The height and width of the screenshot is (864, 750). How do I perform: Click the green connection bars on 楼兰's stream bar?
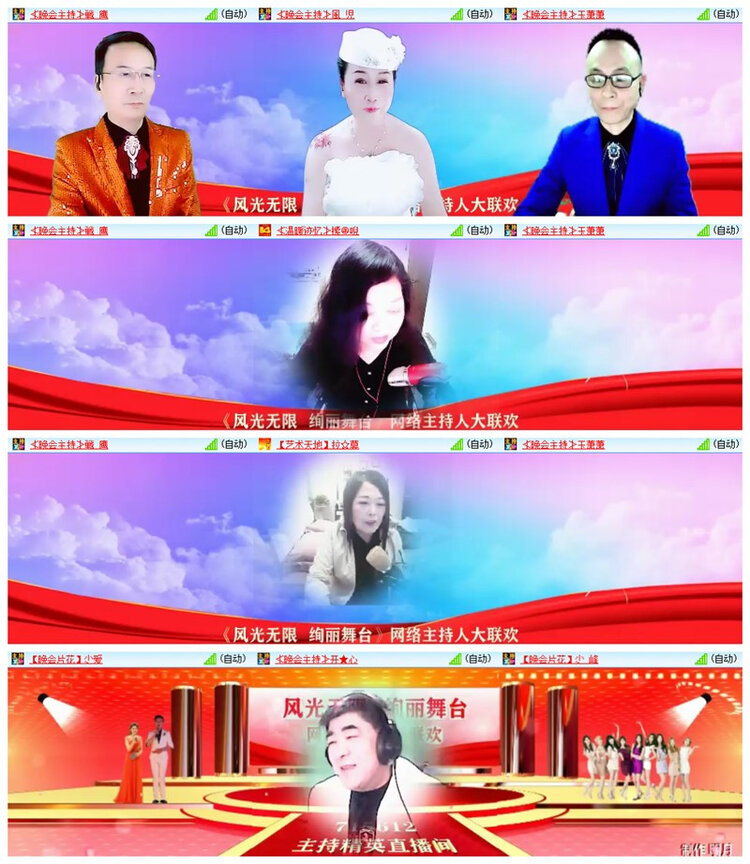point(455,231)
